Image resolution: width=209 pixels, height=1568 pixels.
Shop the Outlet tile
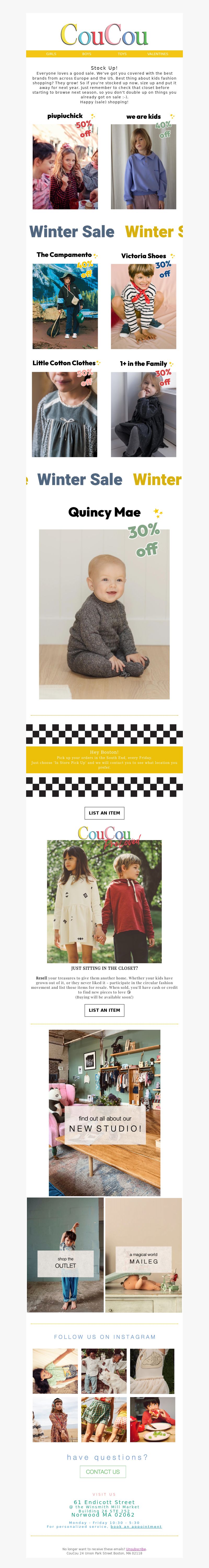pos(65,1263)
